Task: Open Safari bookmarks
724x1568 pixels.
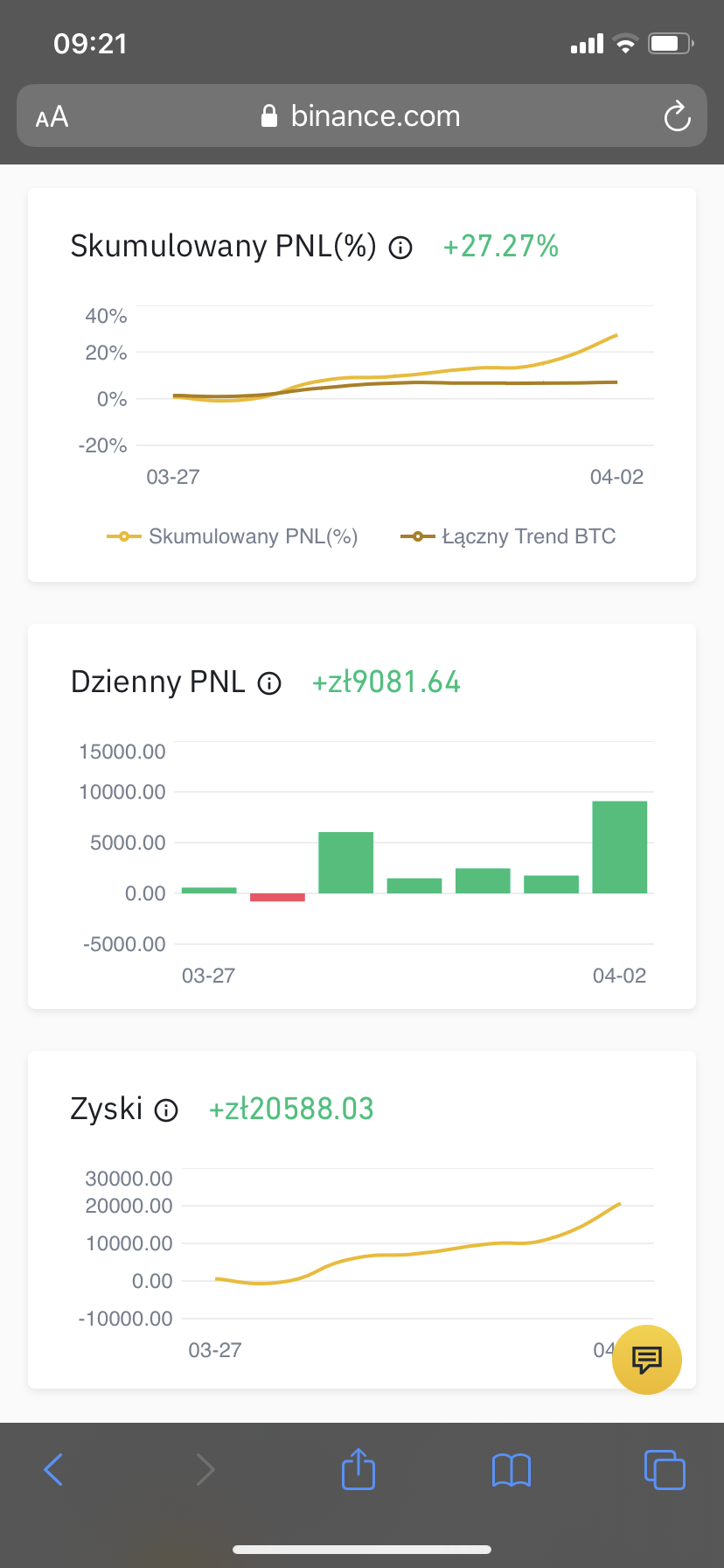Action: (511, 1469)
